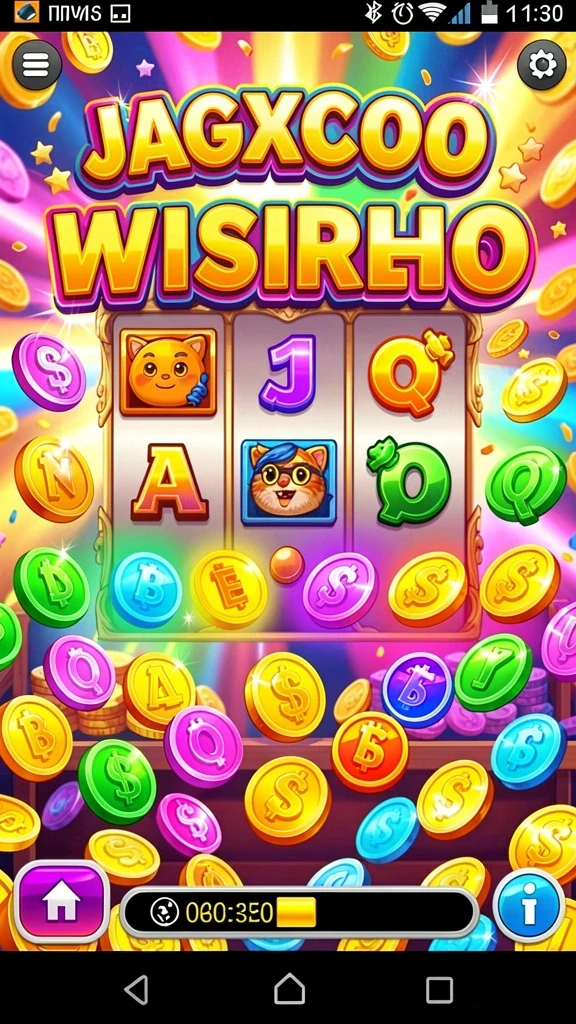
Task: Go back with the system back button
Action: tap(137, 989)
